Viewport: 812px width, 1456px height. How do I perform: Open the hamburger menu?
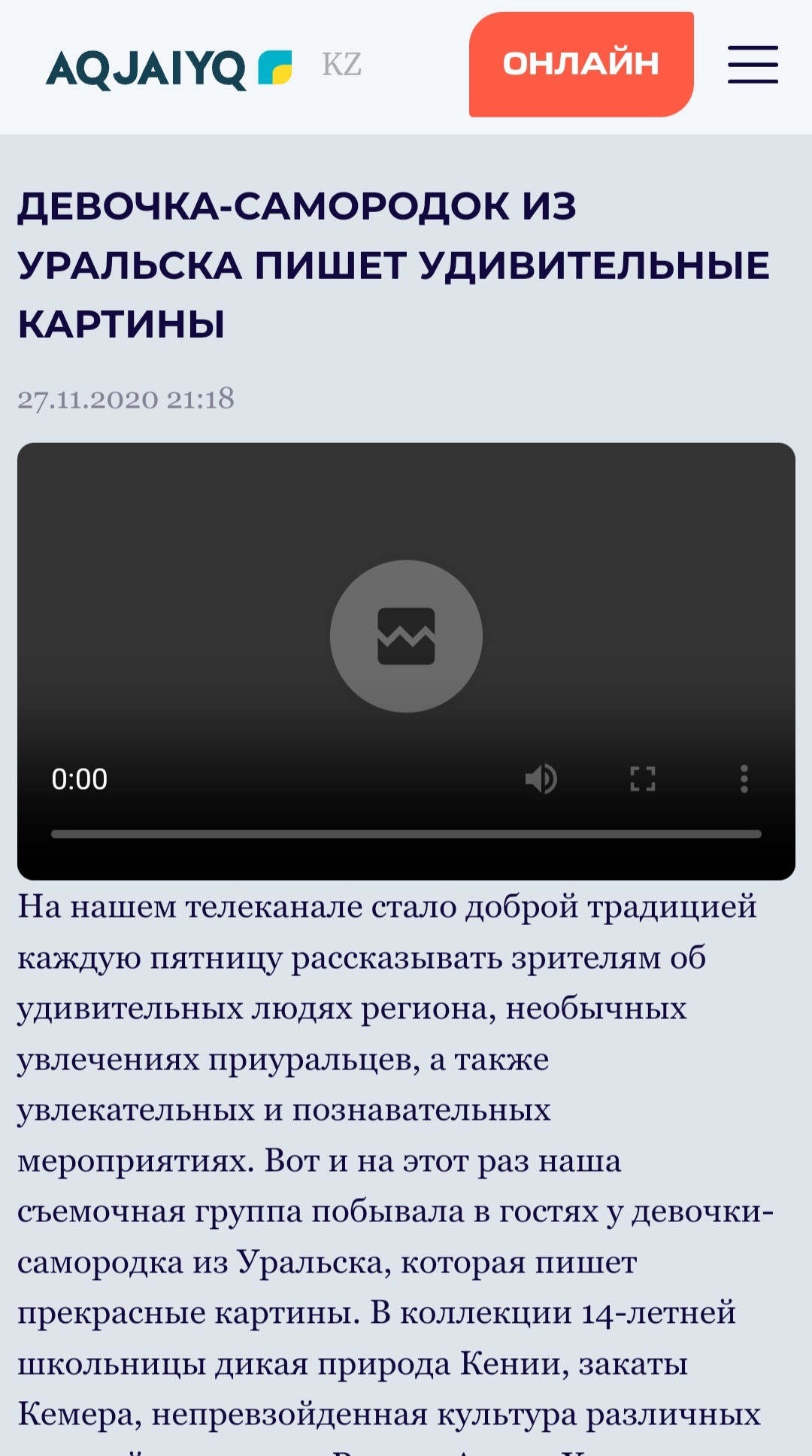(x=752, y=65)
